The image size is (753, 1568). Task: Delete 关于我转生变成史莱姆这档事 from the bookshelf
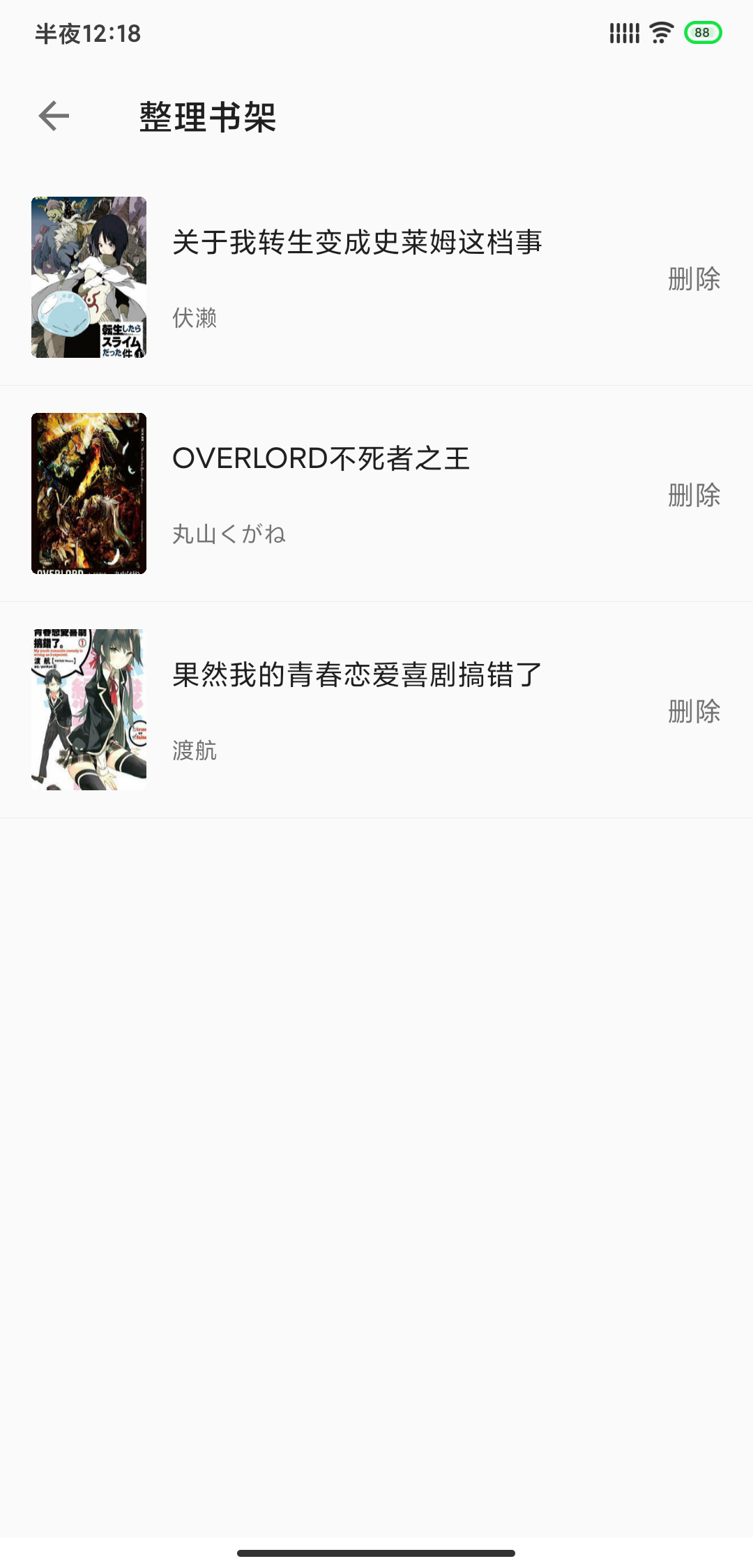point(694,279)
